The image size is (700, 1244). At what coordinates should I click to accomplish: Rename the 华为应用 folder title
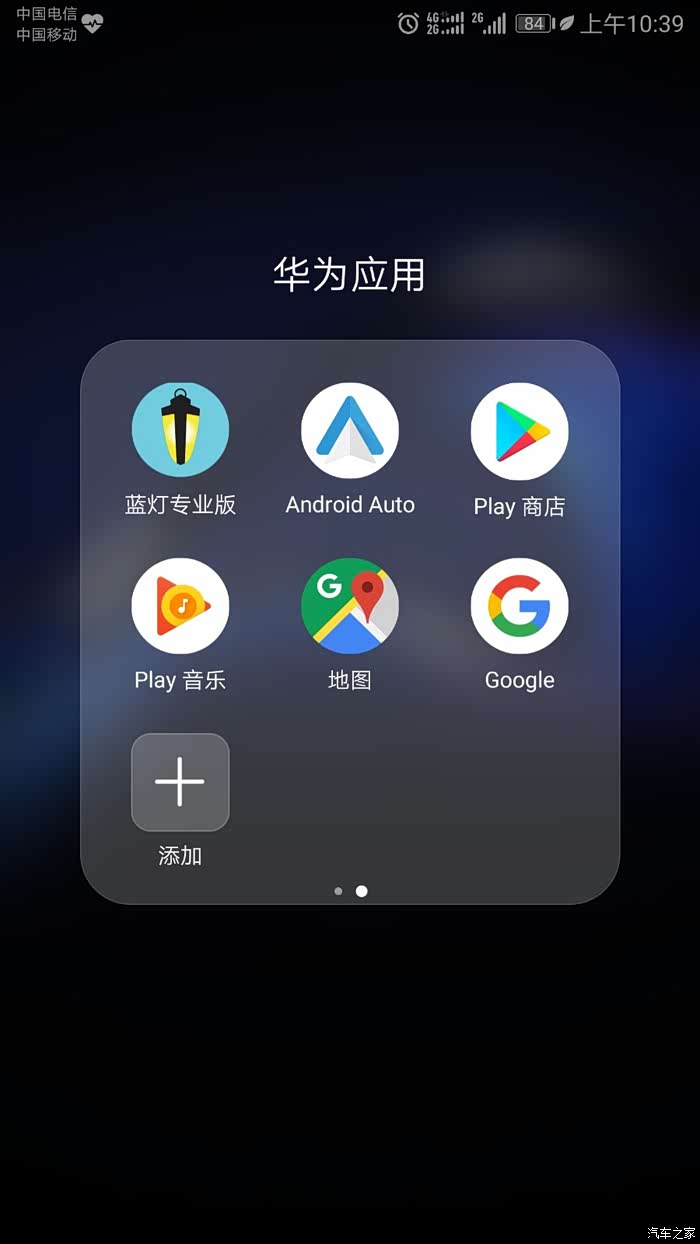coord(349,275)
